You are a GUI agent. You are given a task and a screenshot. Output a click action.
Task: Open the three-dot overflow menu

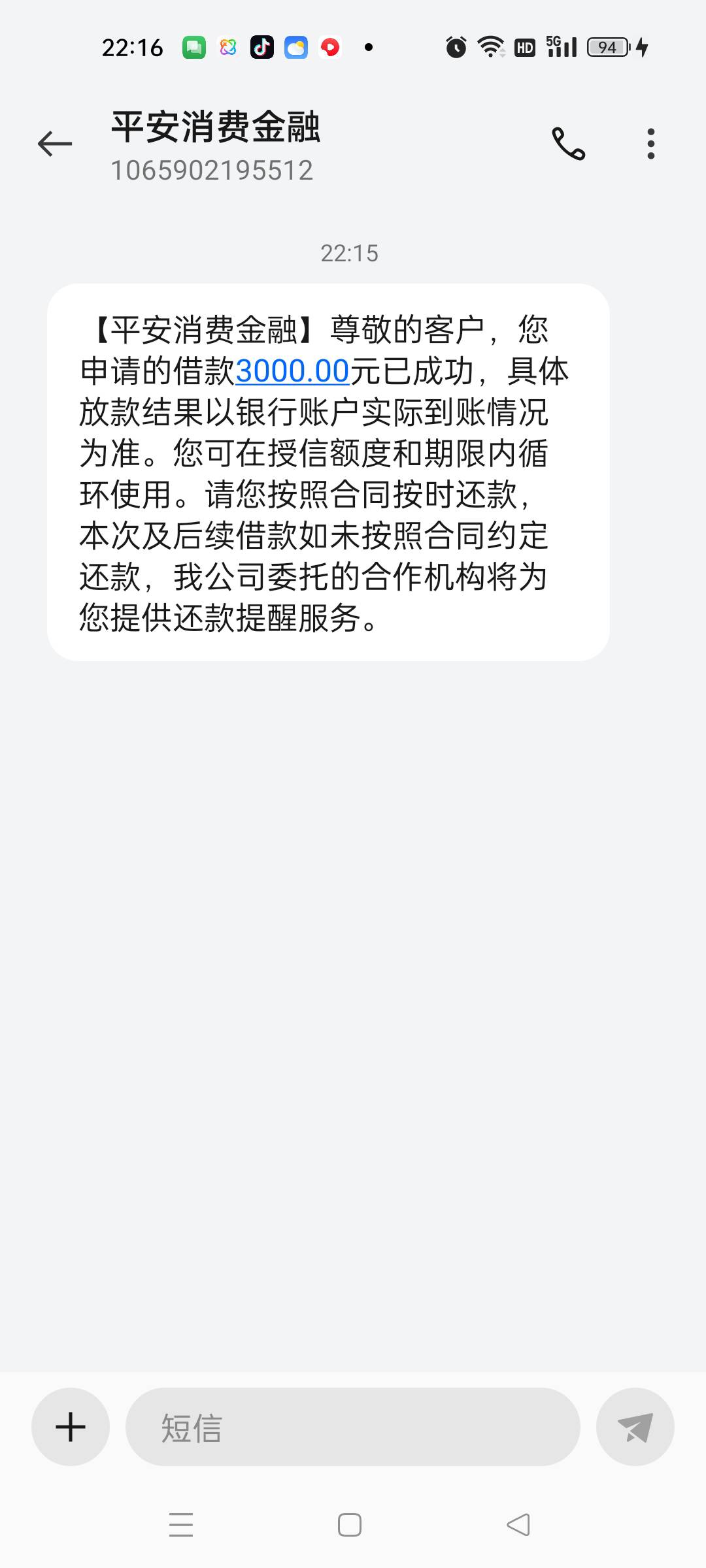point(650,144)
